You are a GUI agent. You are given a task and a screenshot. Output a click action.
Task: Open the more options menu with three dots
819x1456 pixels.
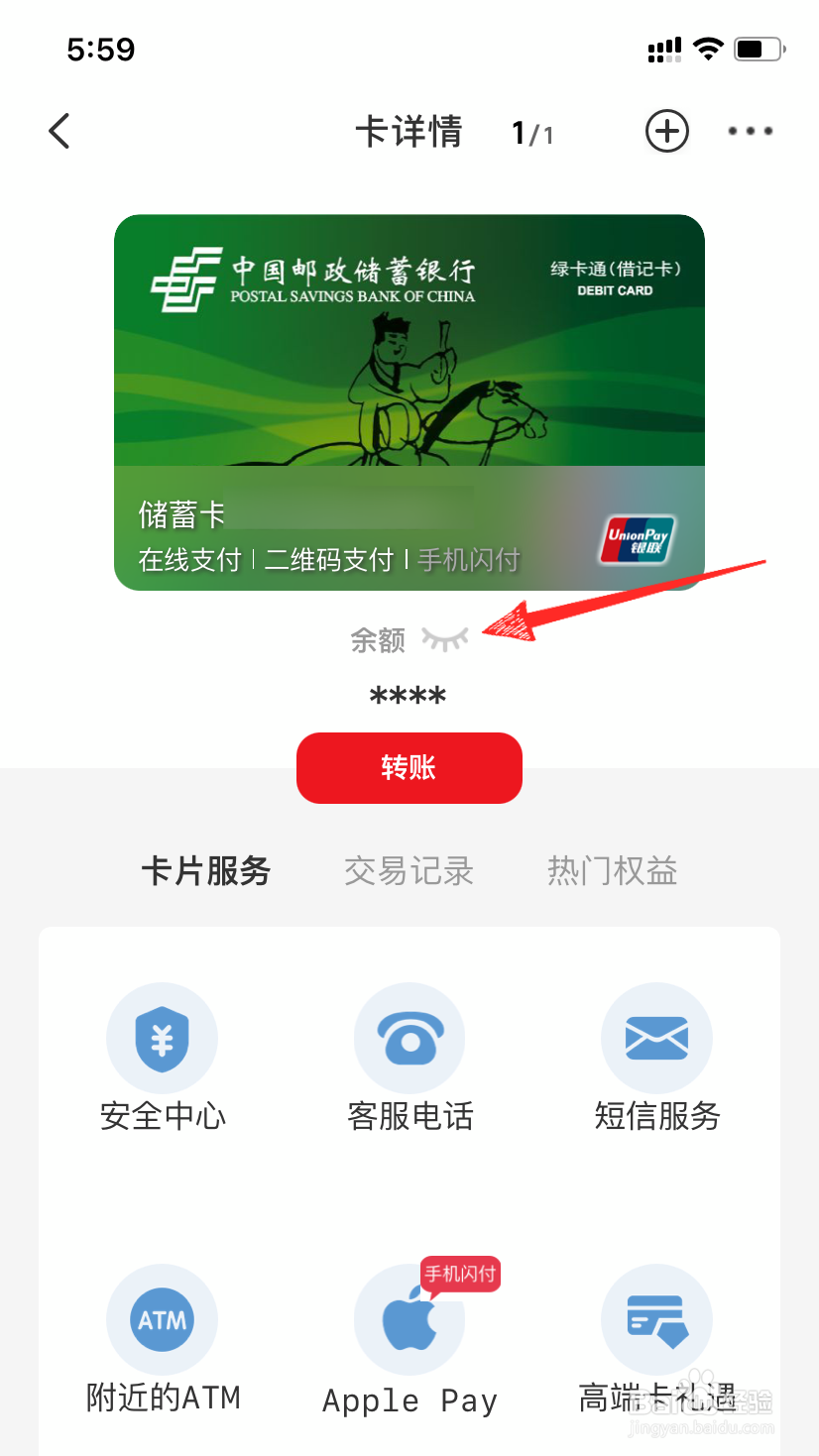750,131
